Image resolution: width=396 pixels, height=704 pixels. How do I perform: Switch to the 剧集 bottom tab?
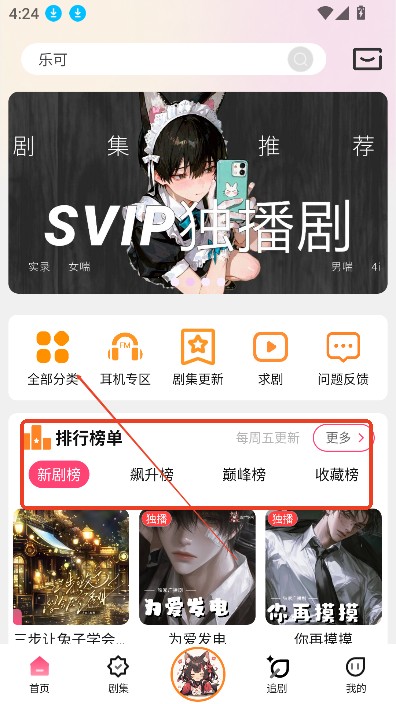[x=119, y=674]
